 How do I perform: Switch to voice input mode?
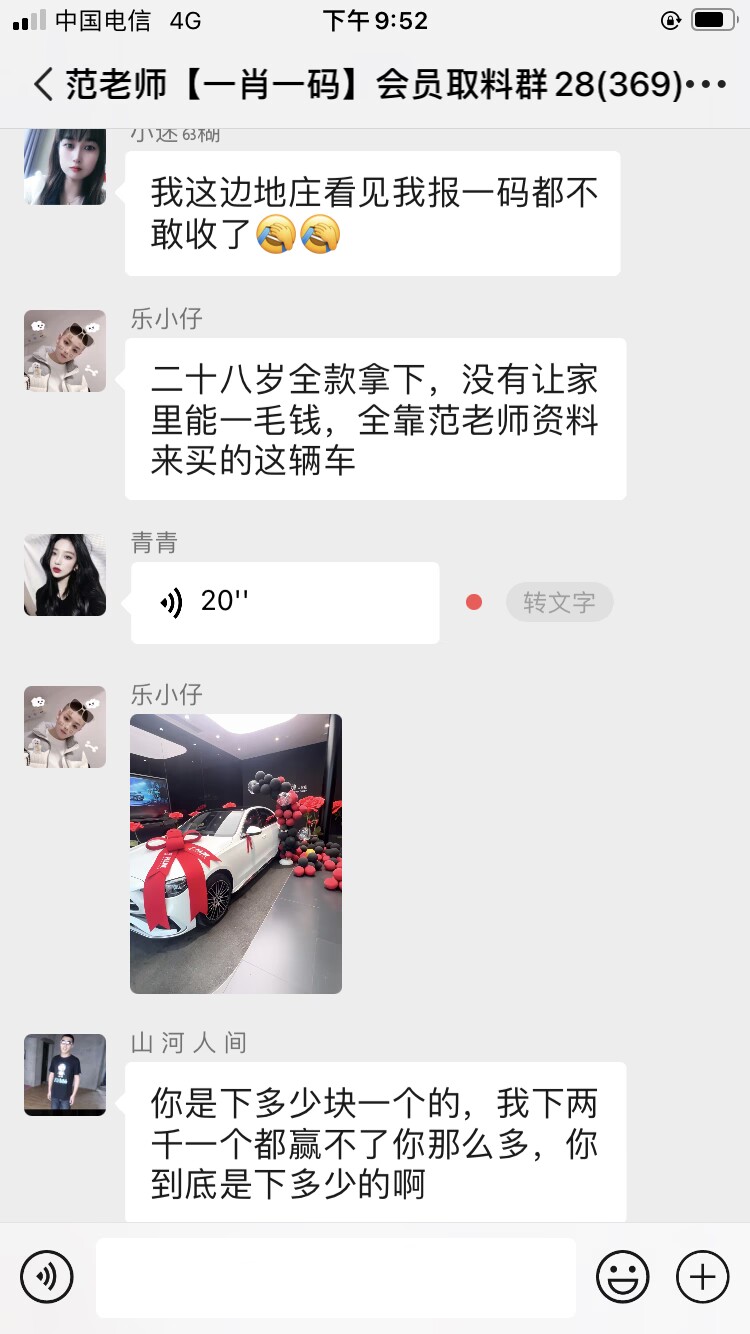pos(47,1277)
